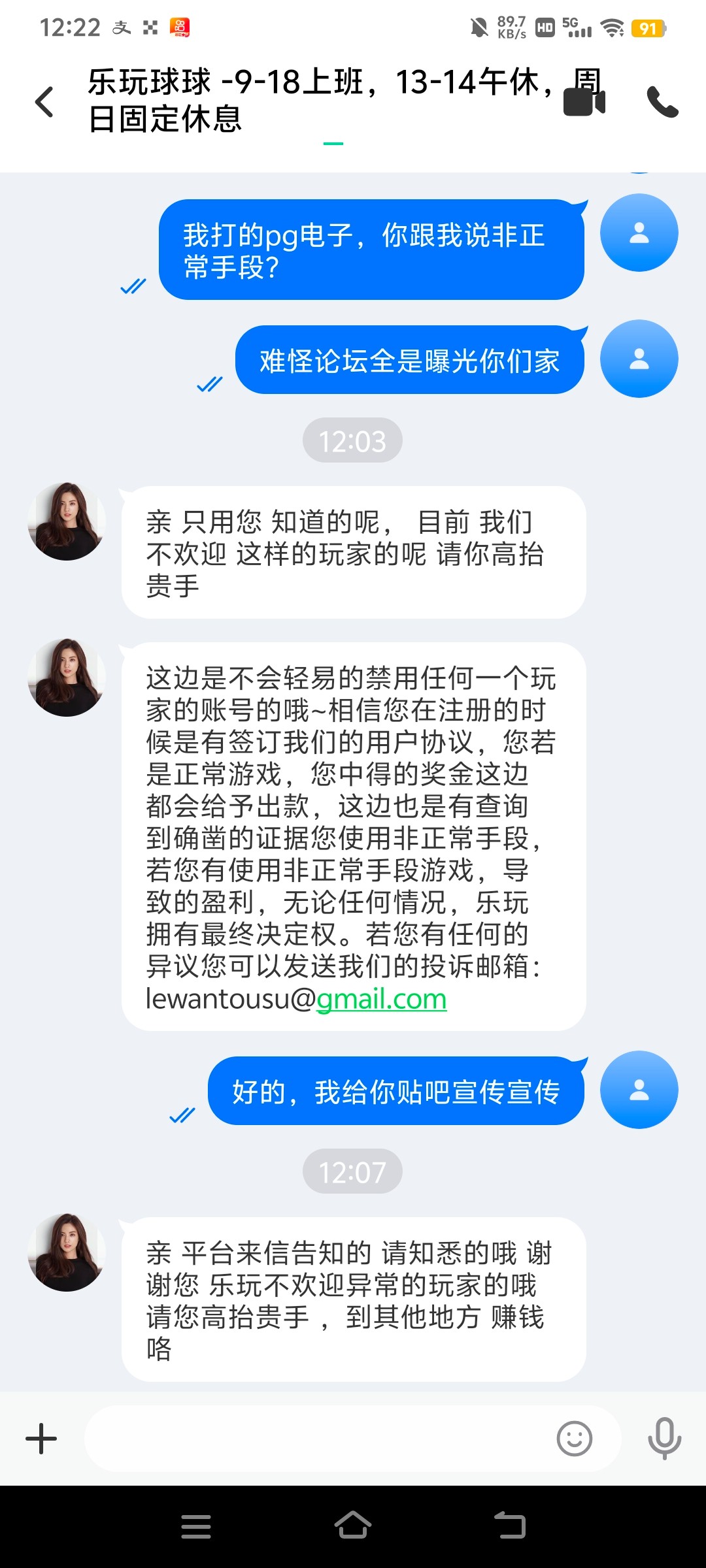This screenshot has height=1568, width=706.
Task: Open the plus attachment menu
Action: click(41, 1439)
